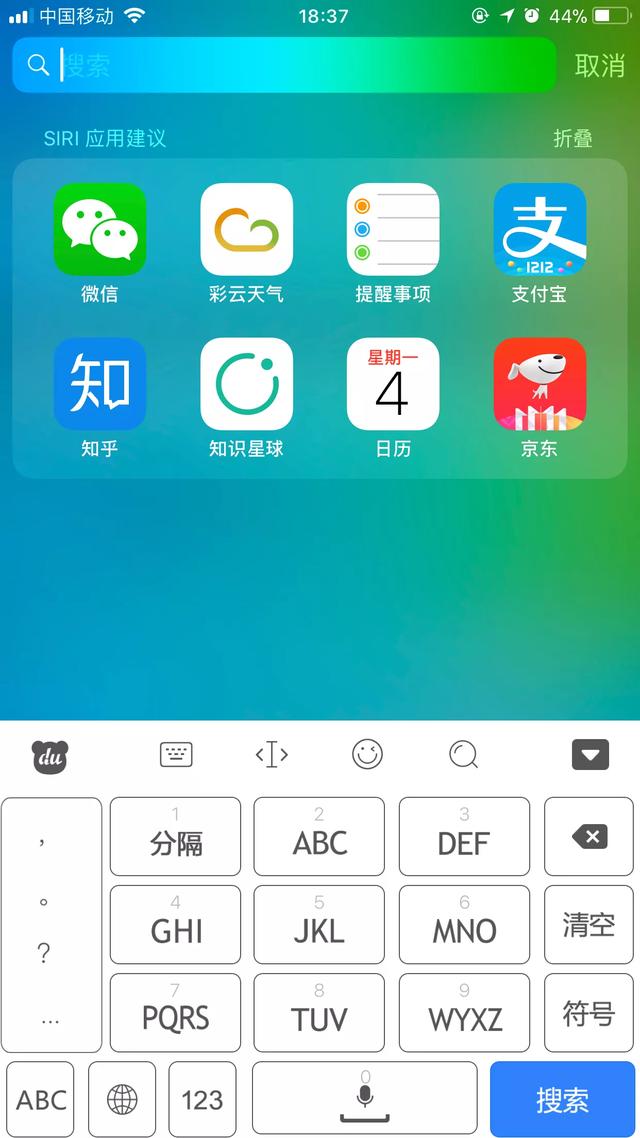Open the cursor movement tool
The image size is (640, 1138).
point(272,754)
